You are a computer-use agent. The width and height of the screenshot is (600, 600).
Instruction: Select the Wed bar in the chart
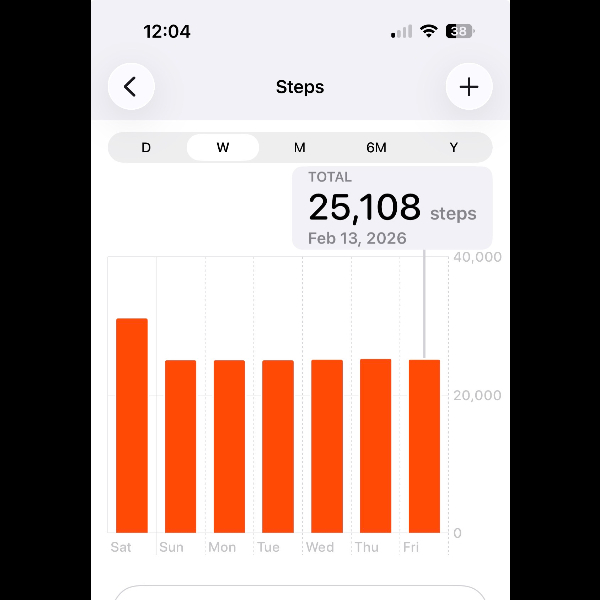(327, 446)
